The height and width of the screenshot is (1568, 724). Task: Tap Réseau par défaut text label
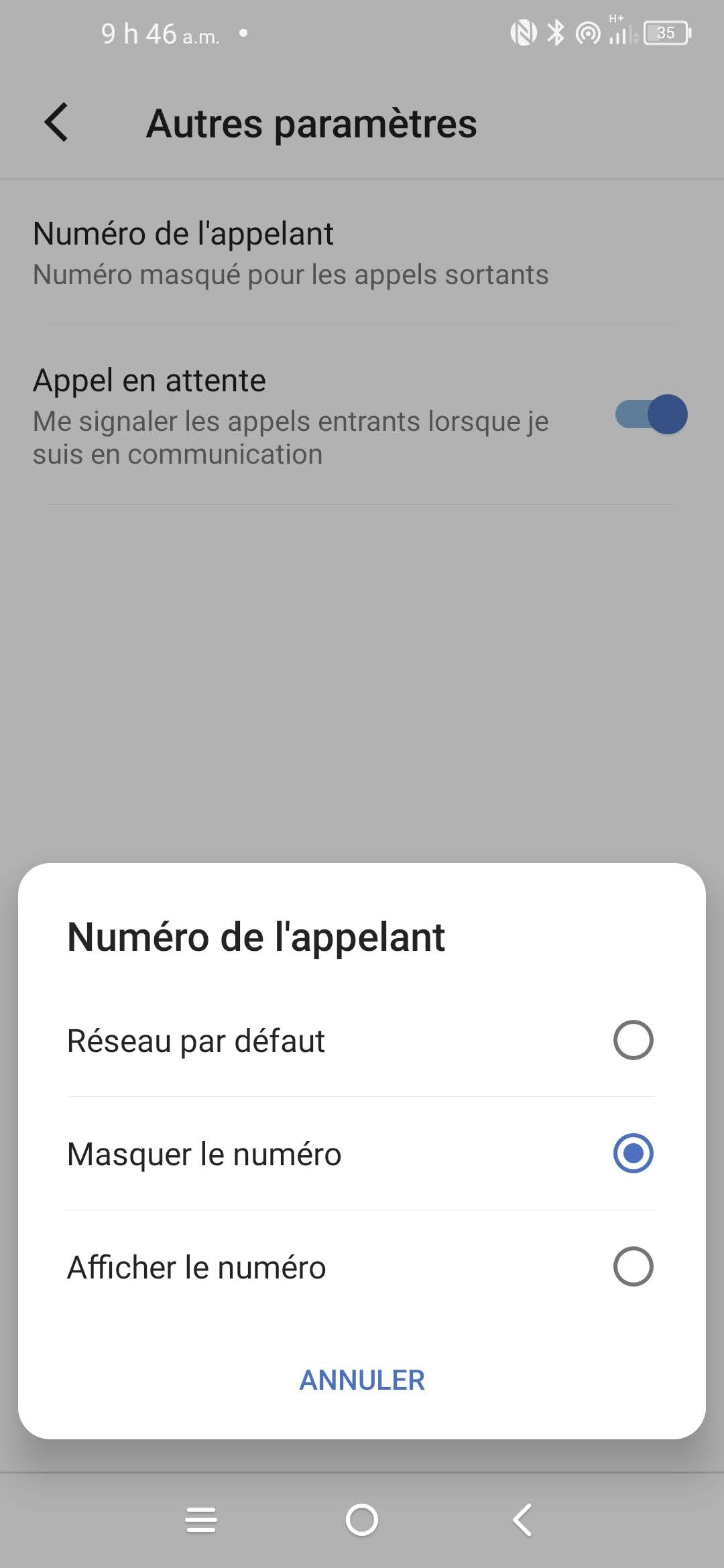coord(195,1041)
